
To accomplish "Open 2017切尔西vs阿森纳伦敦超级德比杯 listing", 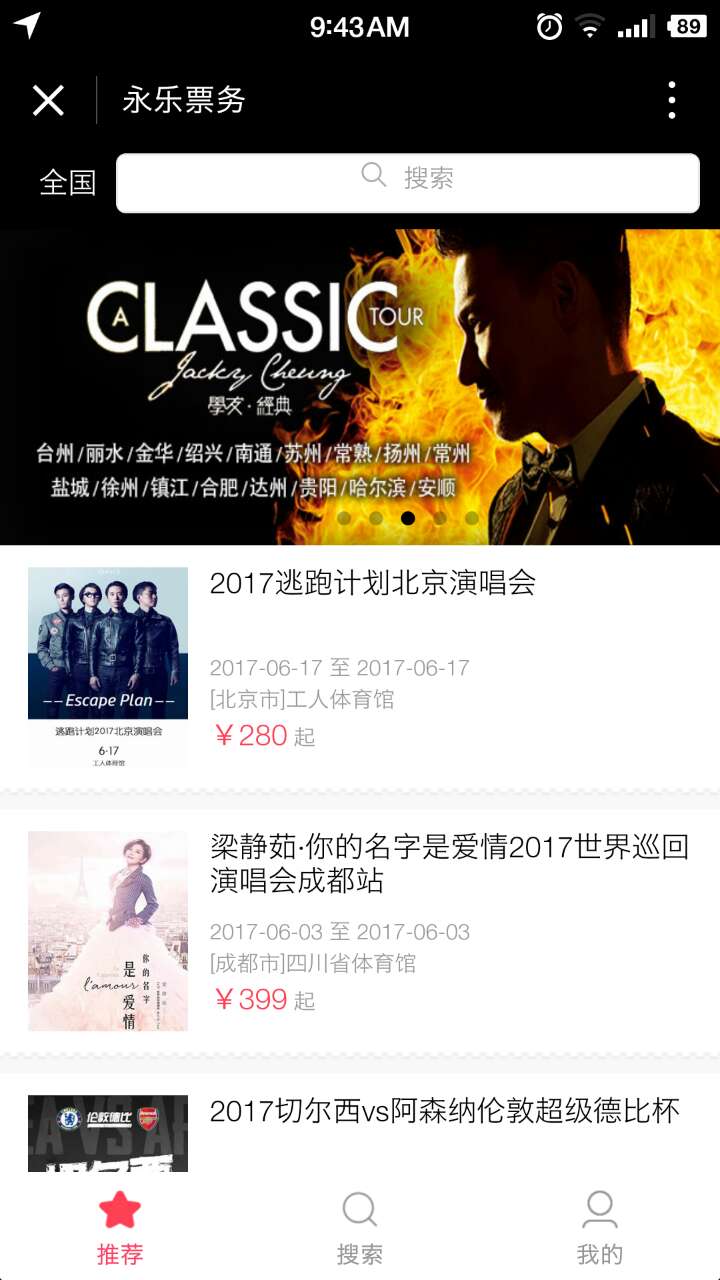I will (x=444, y=1111).
